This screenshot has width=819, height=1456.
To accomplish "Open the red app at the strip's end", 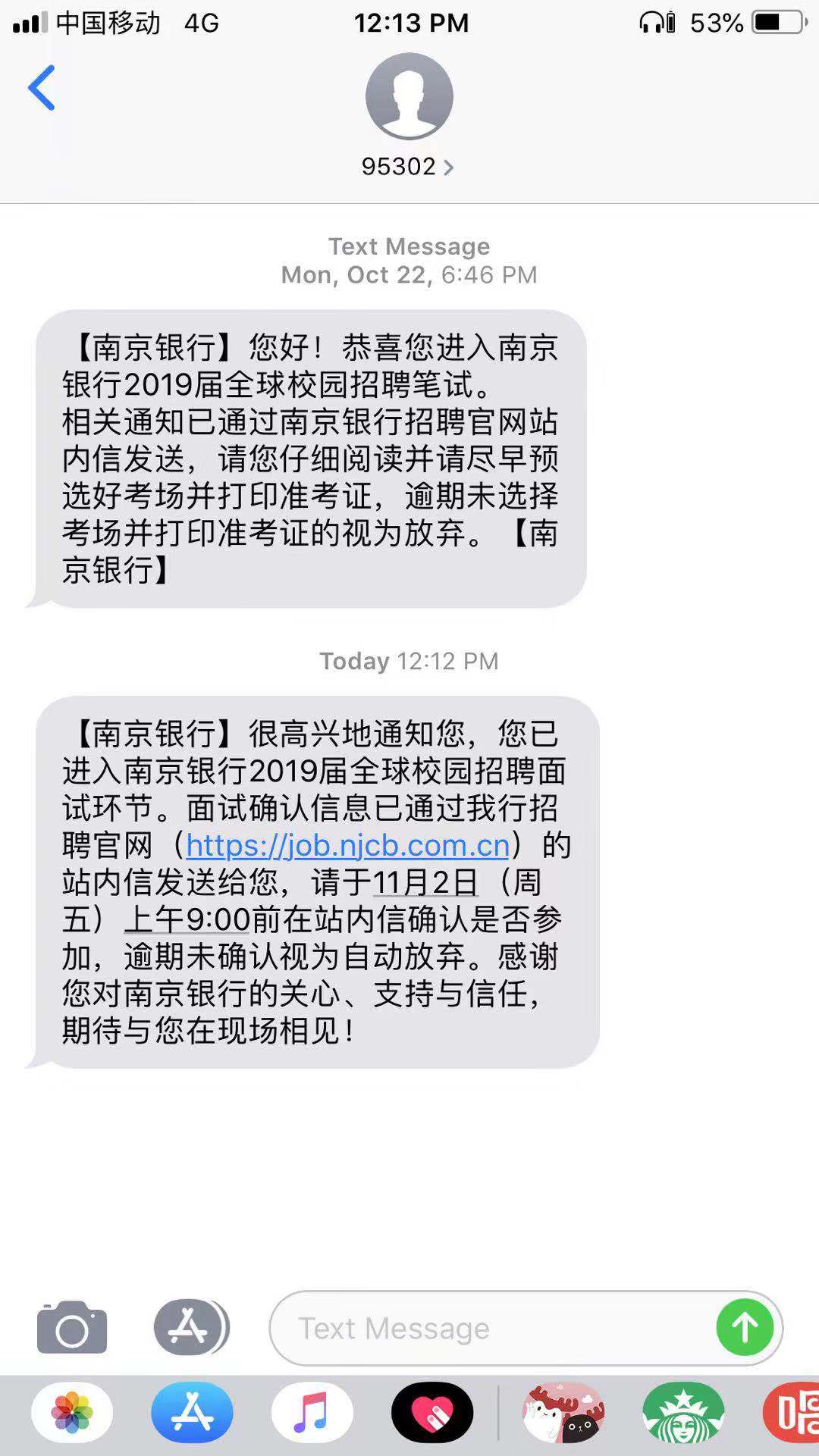I will (792, 1413).
